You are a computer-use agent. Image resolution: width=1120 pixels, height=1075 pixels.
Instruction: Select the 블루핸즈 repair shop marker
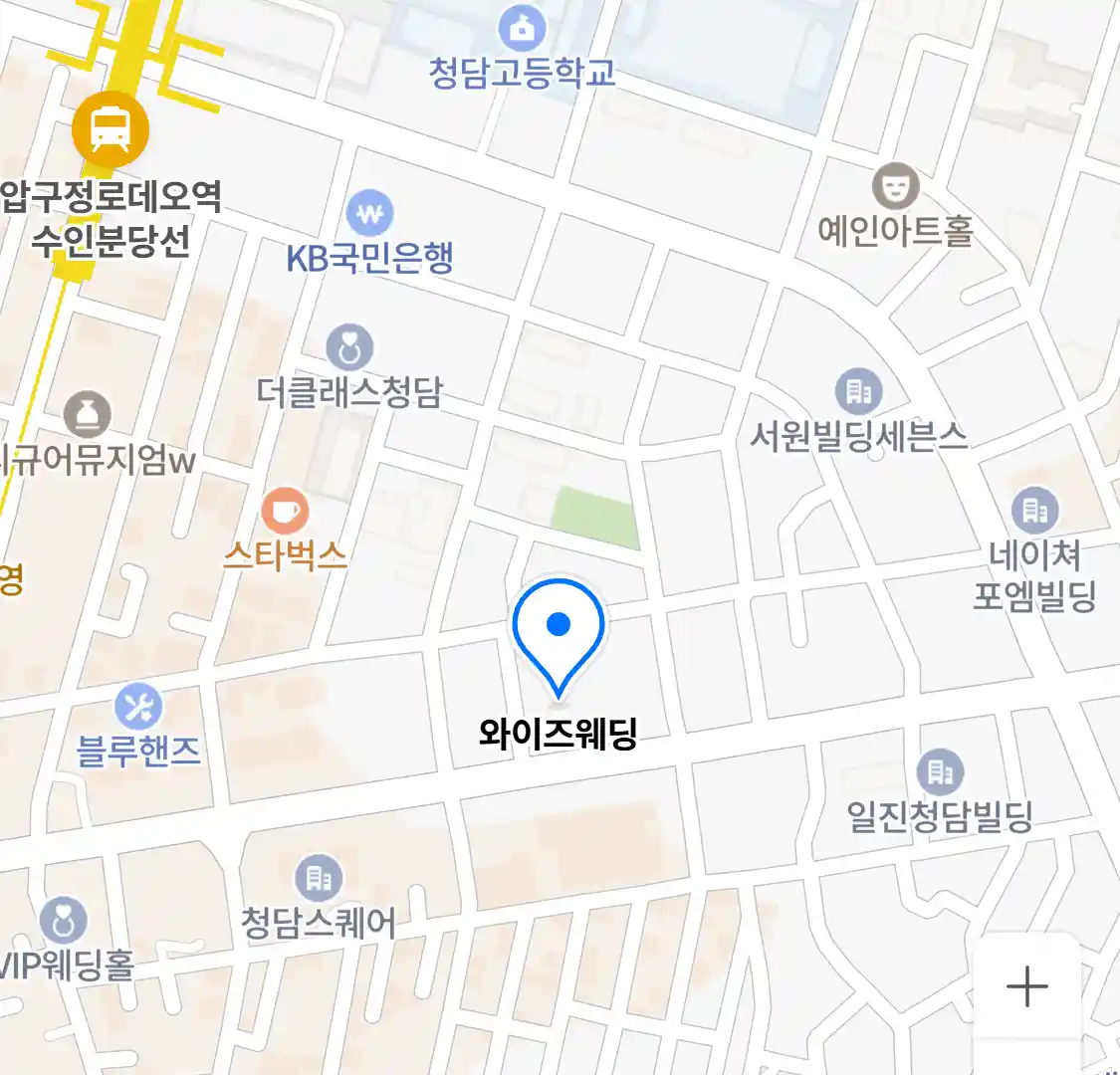click(138, 708)
